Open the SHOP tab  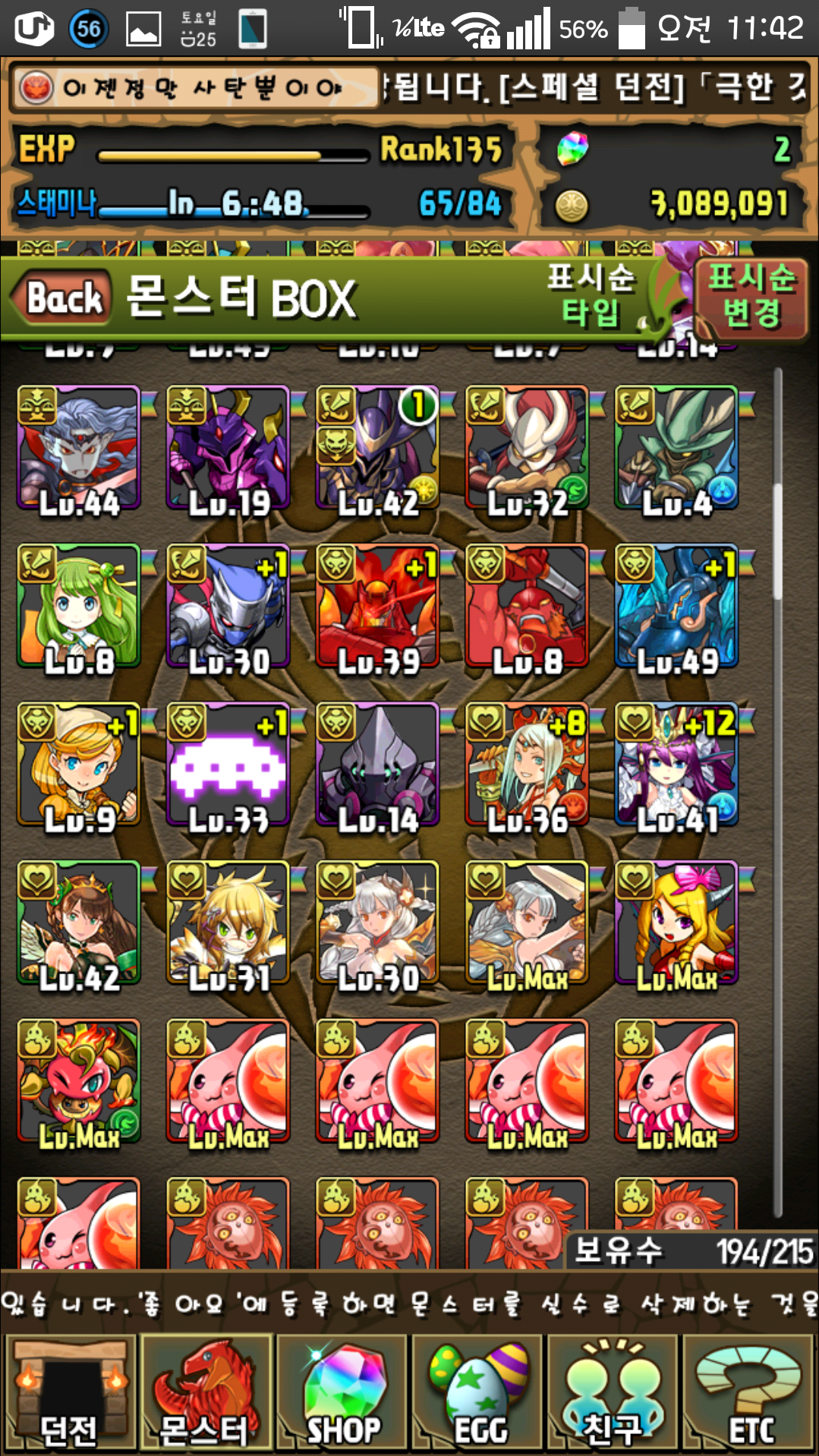342,1394
